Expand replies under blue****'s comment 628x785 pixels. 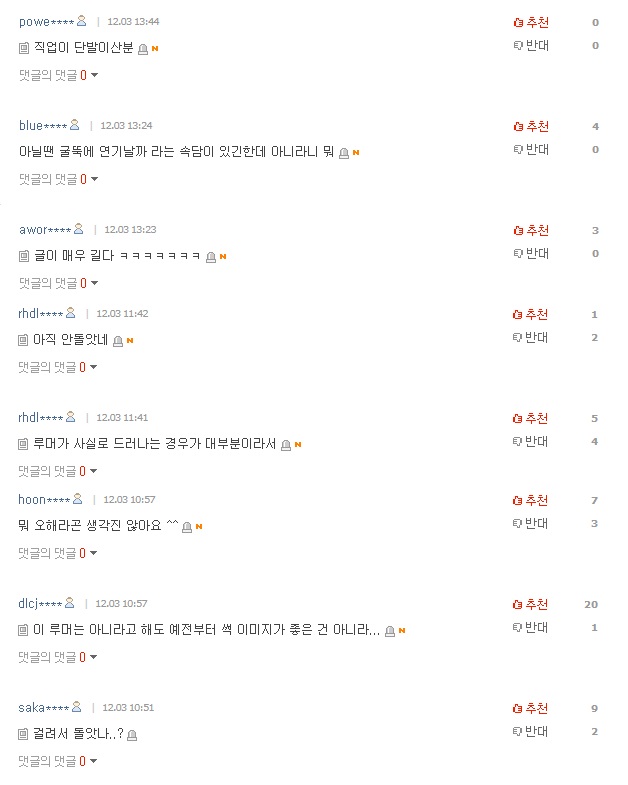point(58,179)
